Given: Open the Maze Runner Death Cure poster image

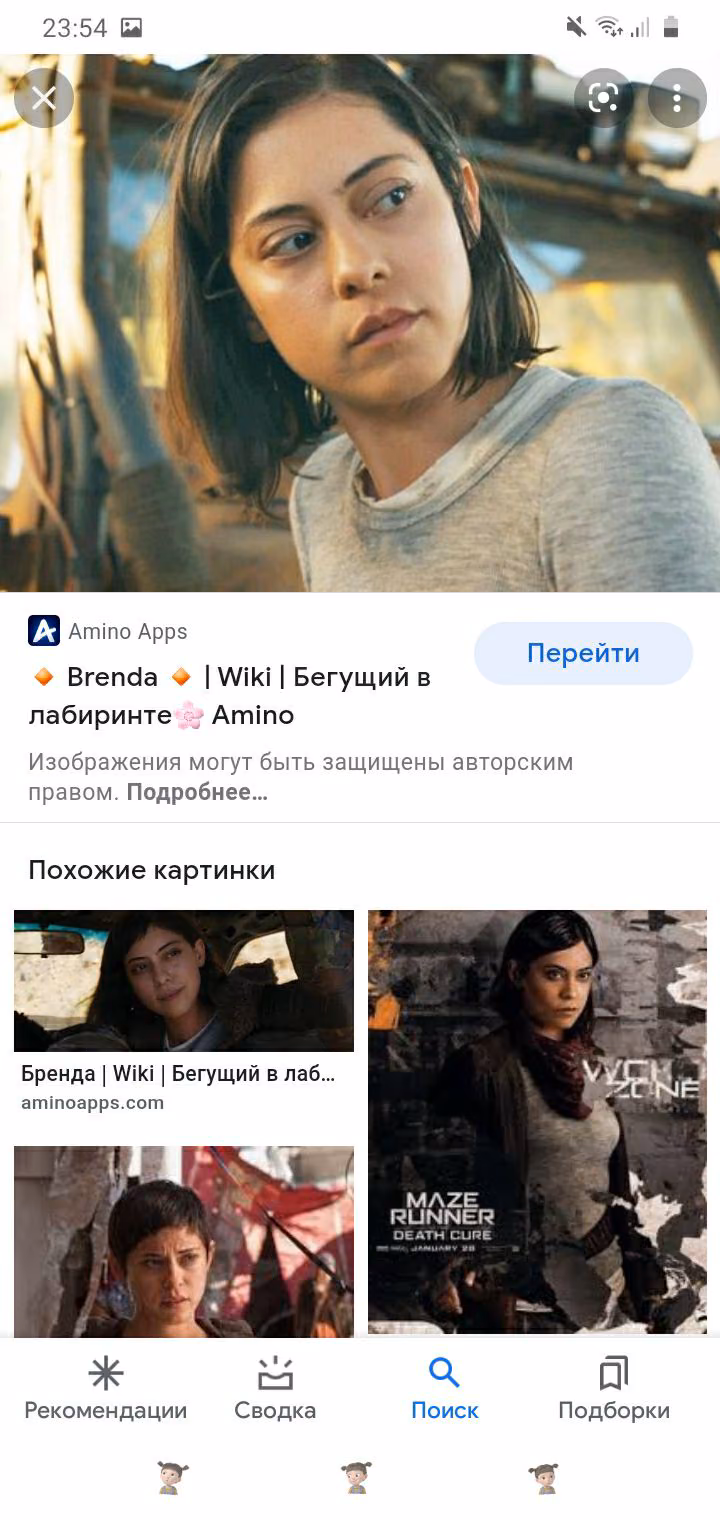Looking at the screenshot, I should tap(537, 1121).
